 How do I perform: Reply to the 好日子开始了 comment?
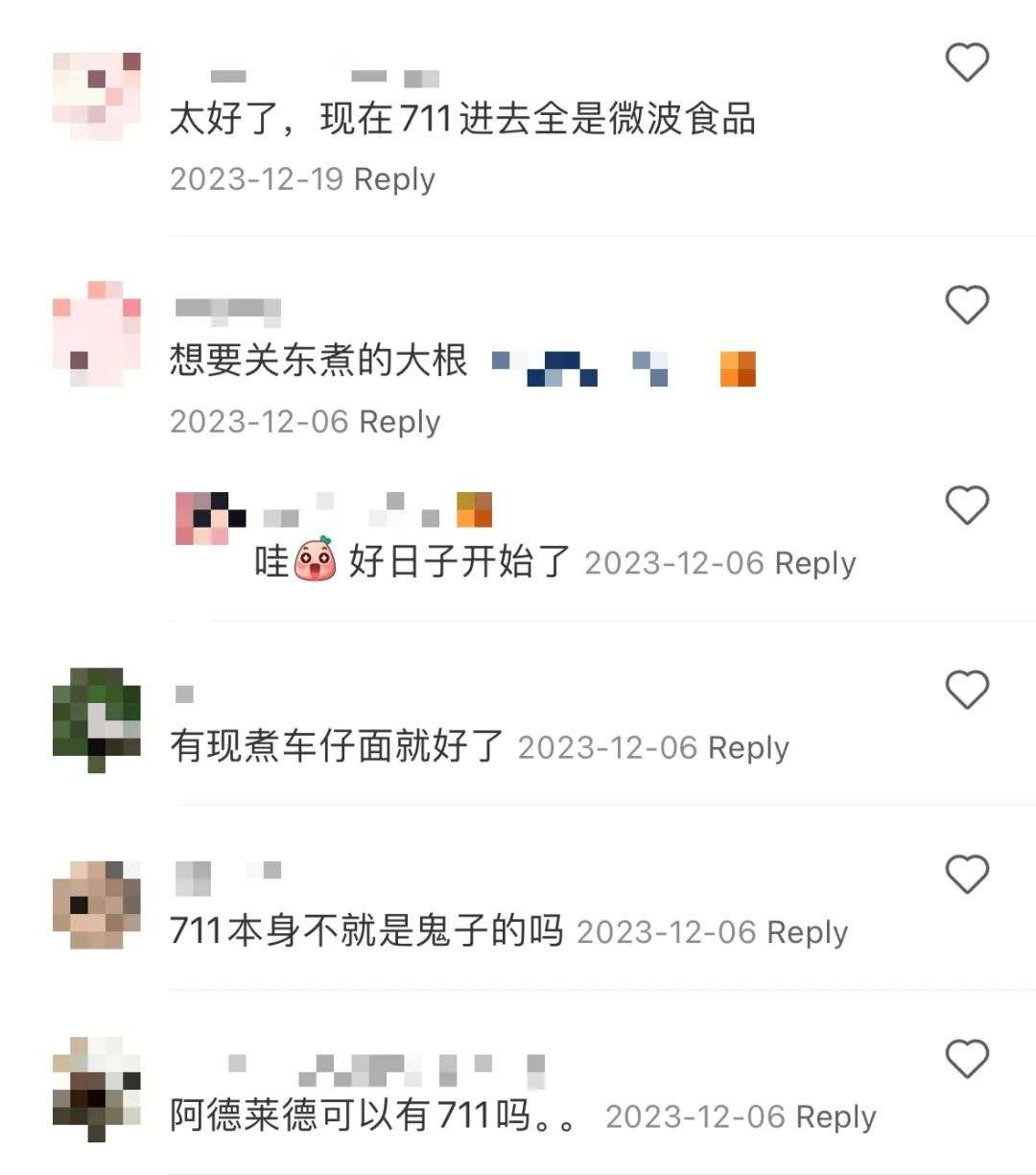click(814, 563)
